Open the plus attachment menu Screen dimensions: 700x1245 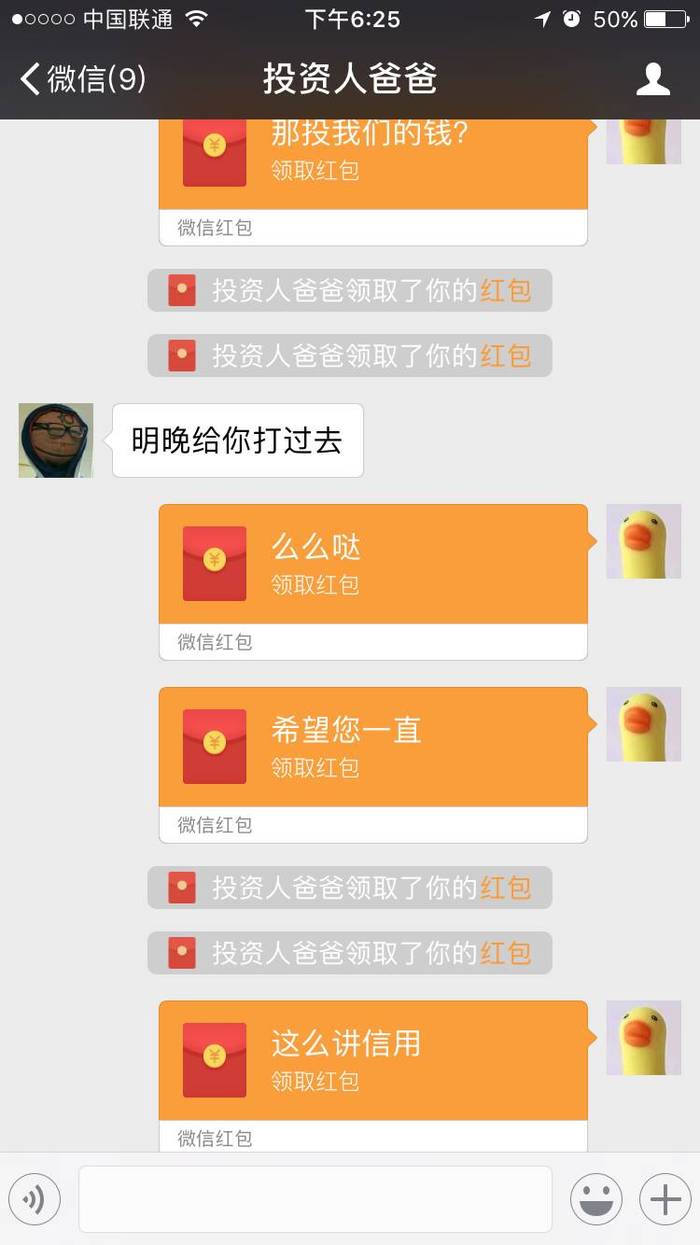pos(665,1198)
